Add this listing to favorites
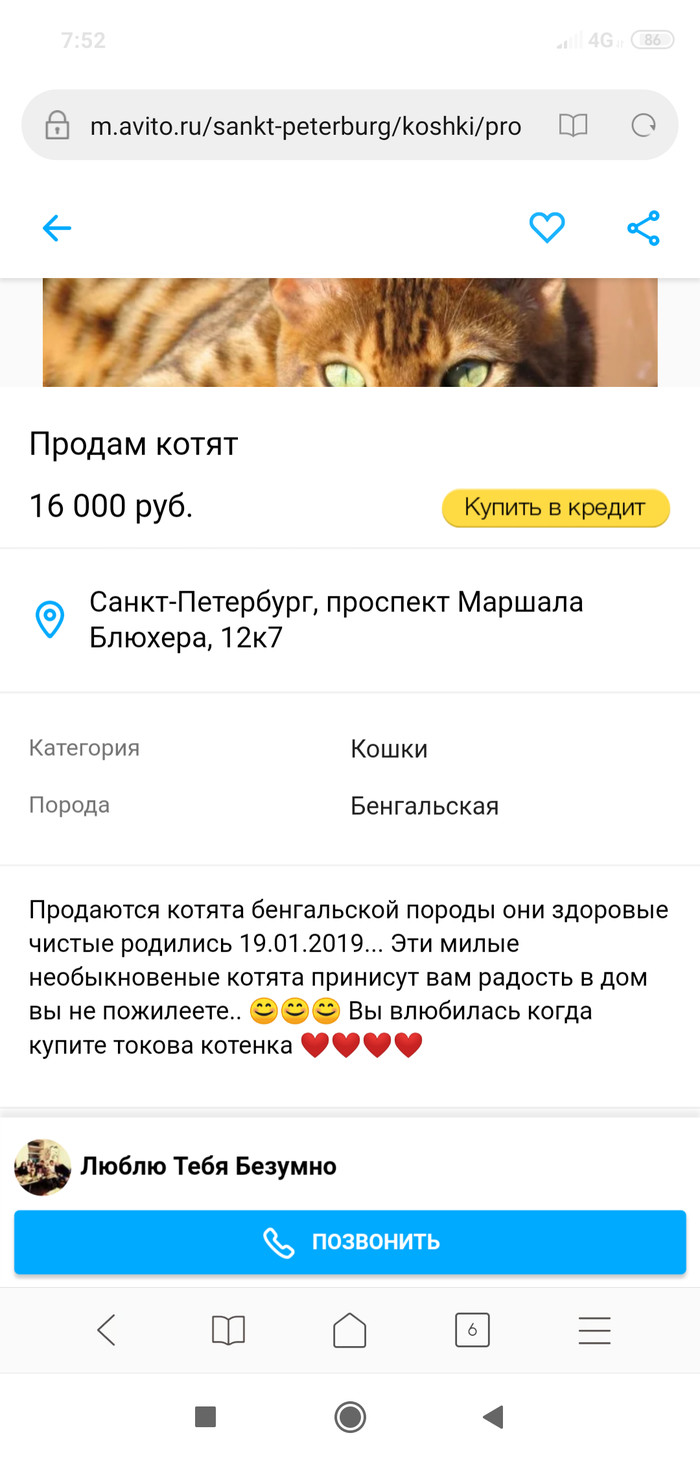 (547, 229)
